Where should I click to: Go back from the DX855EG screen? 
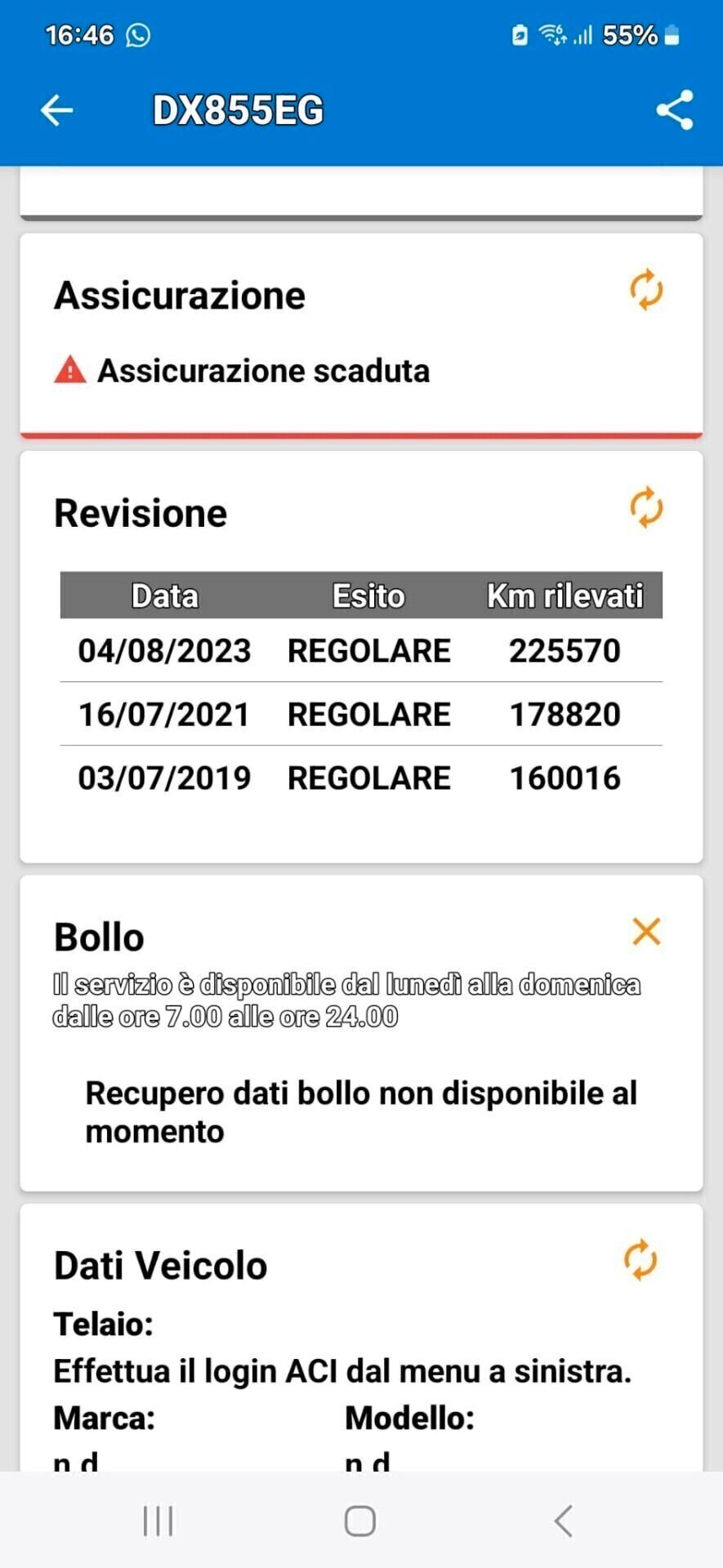pyautogui.click(x=57, y=110)
